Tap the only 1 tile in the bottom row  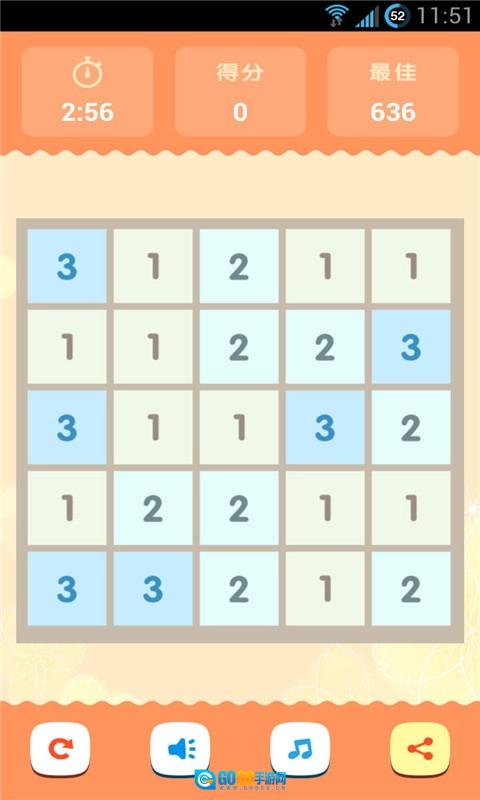[325, 588]
